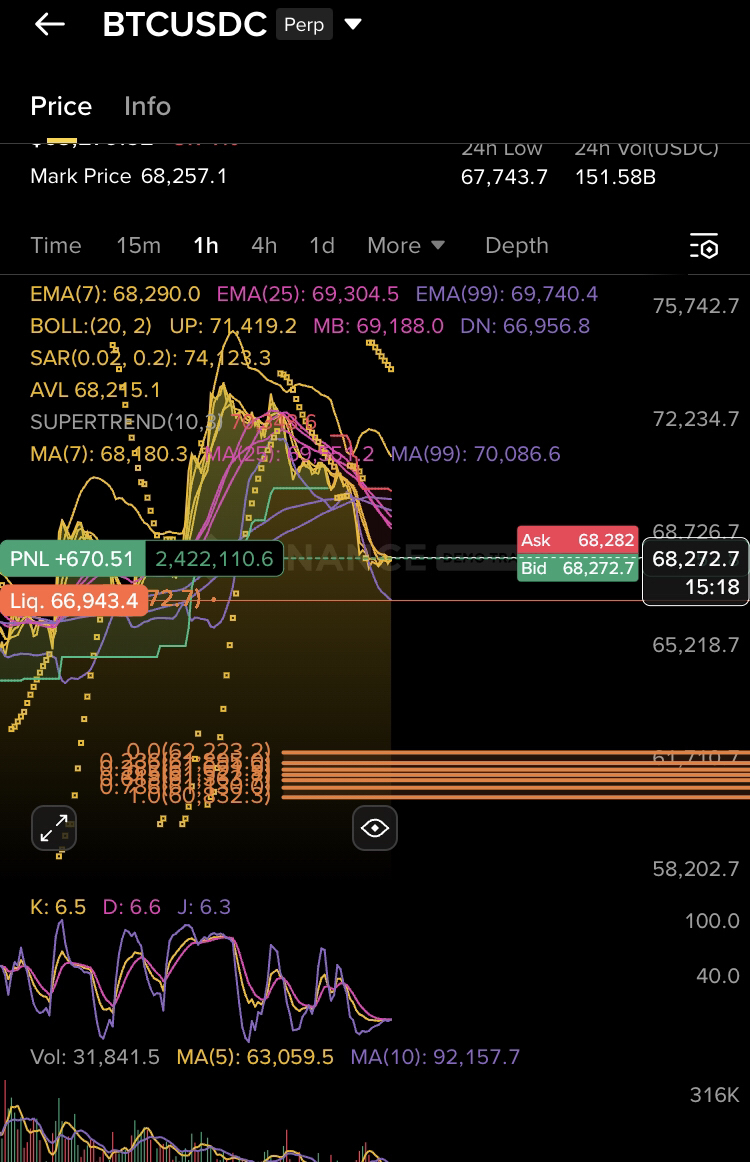Select the 1d interval

(x=322, y=245)
